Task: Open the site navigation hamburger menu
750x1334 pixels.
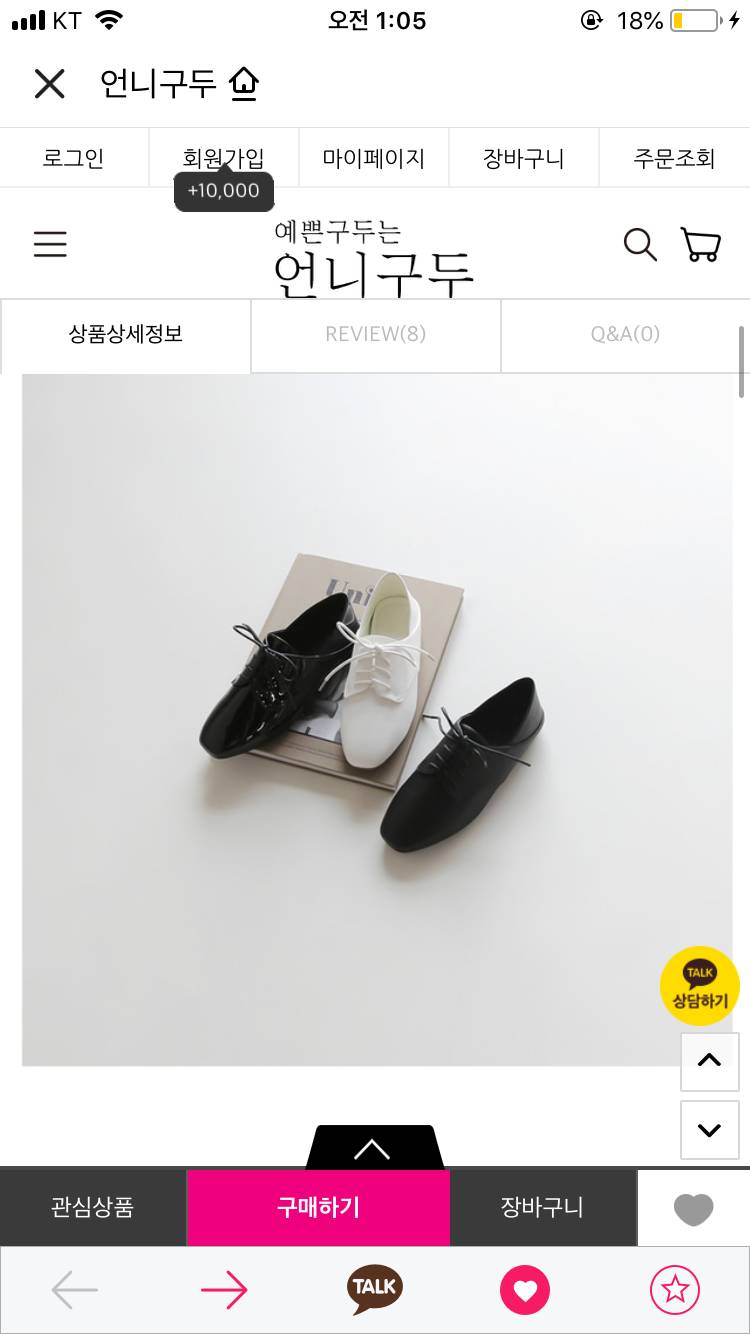Action: click(x=50, y=243)
